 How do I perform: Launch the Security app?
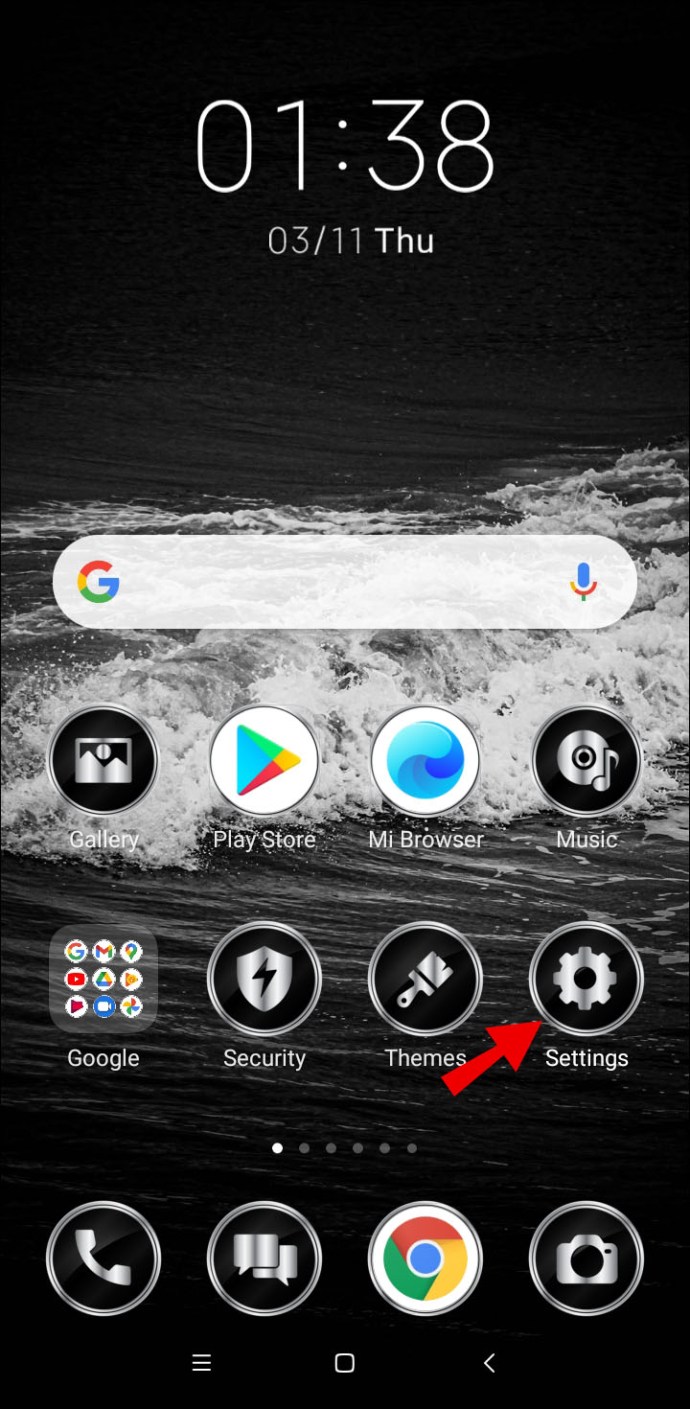click(x=264, y=978)
